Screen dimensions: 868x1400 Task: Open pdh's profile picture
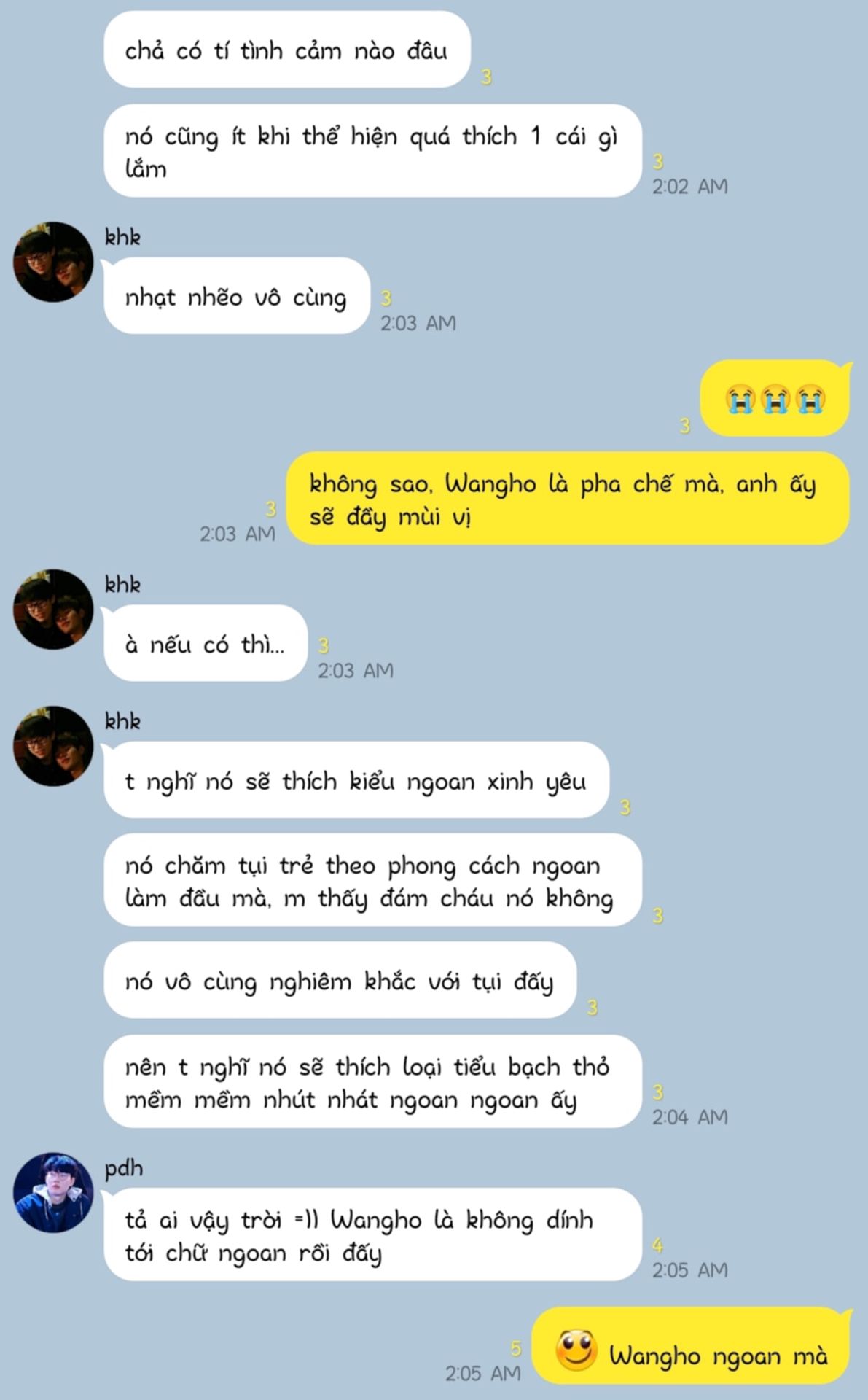(53, 1192)
